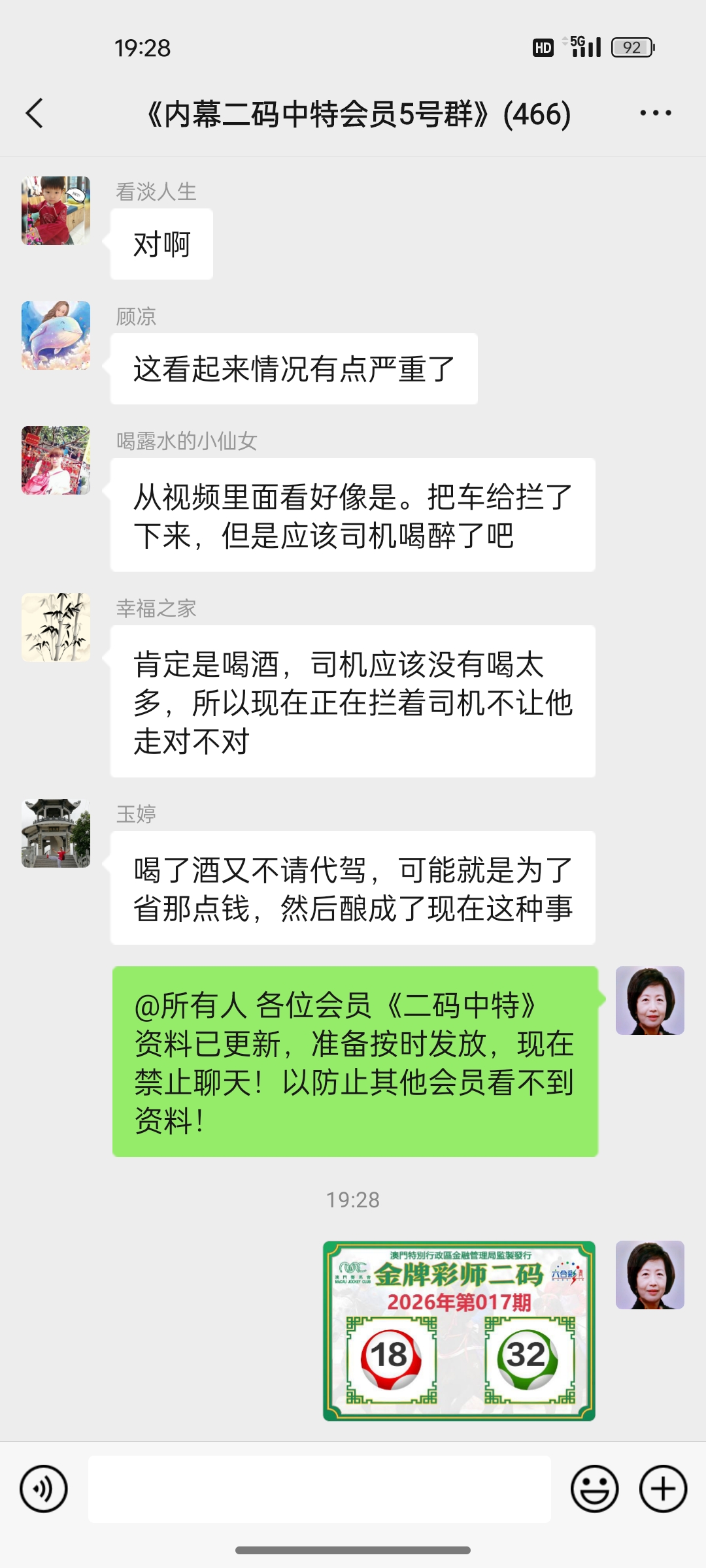Open 顾凉's profile avatar
Image resolution: width=706 pixels, height=1568 pixels.
(56, 335)
